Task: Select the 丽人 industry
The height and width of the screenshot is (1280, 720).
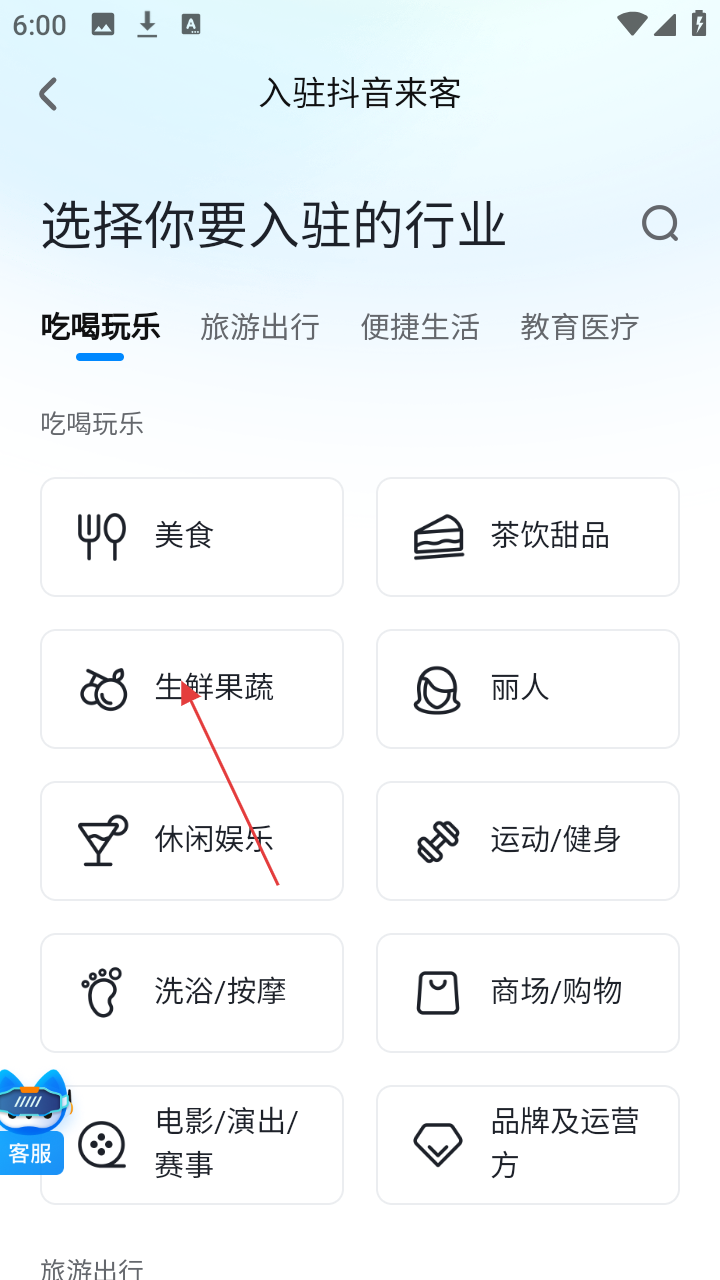Action: pyautogui.click(x=528, y=689)
